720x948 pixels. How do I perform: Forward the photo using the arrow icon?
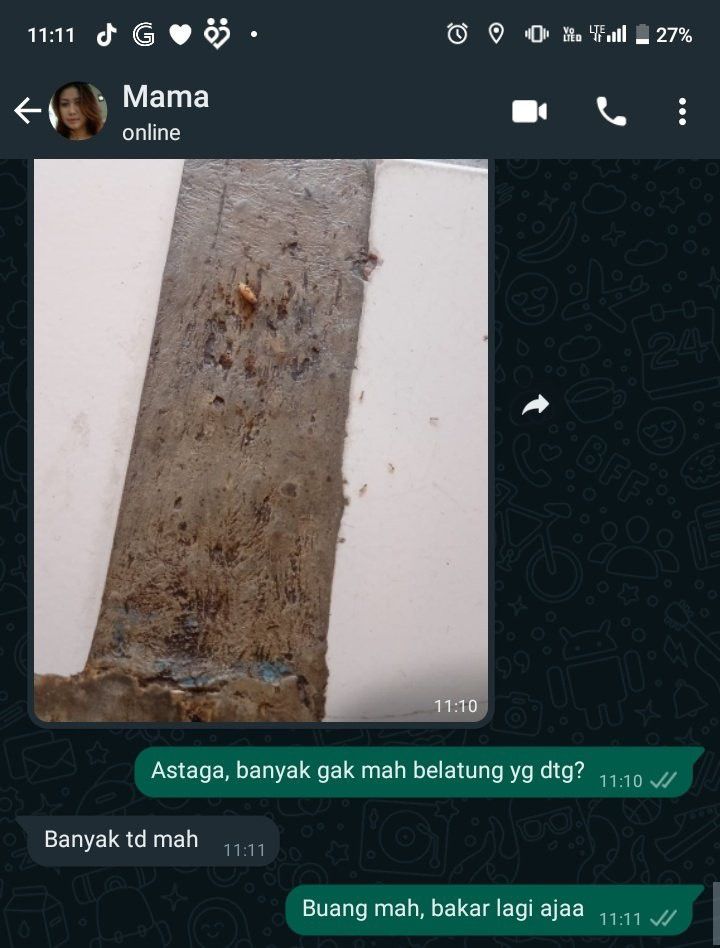pos(536,405)
